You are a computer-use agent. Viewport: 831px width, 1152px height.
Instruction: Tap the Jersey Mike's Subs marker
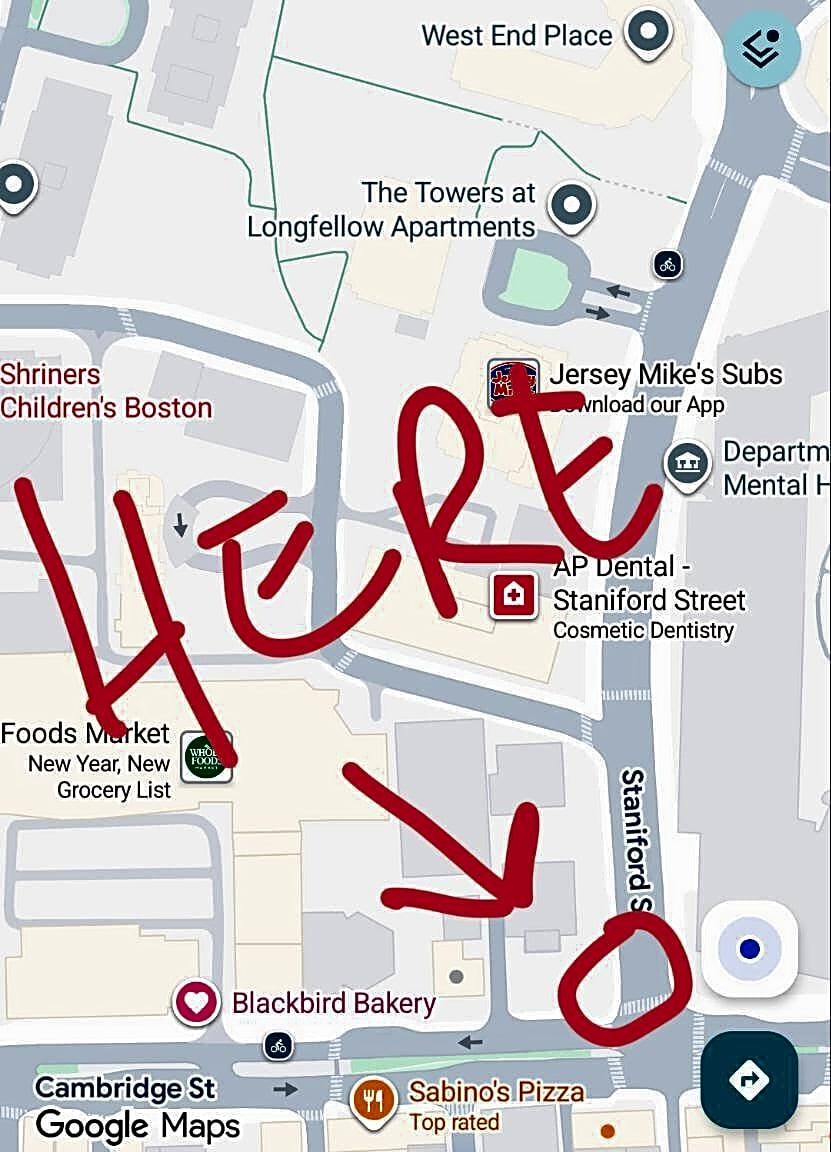[x=514, y=384]
